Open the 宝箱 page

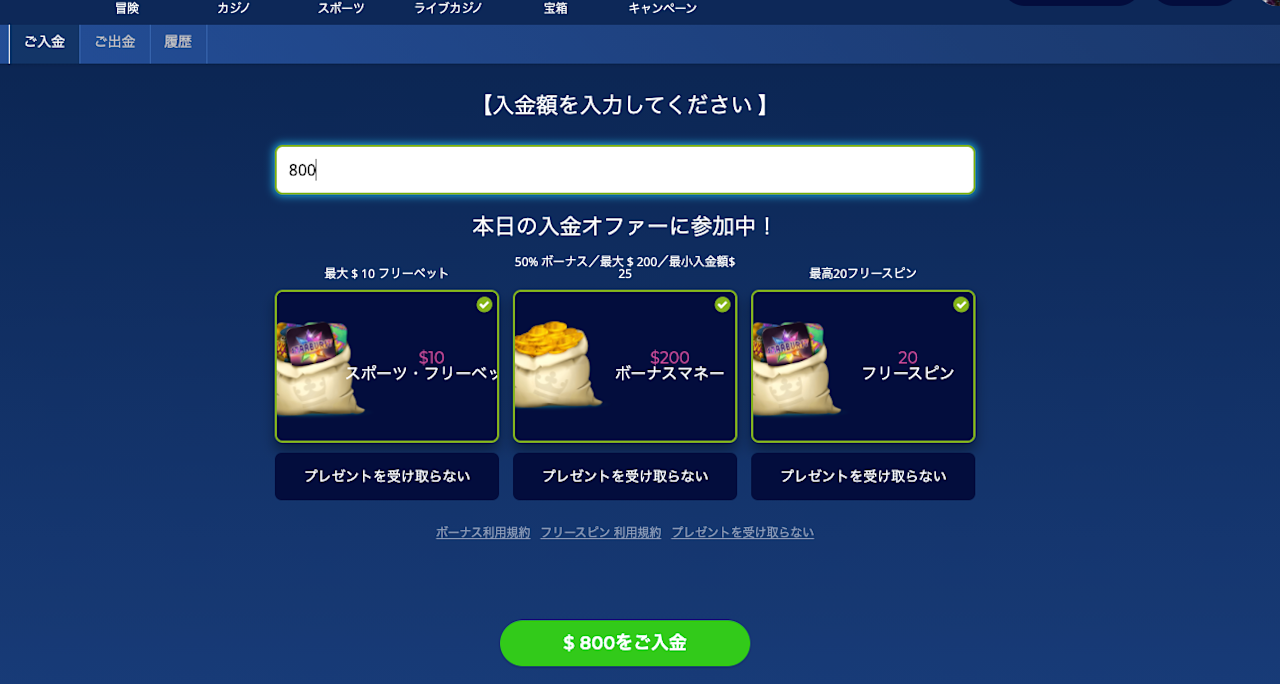coord(555,8)
